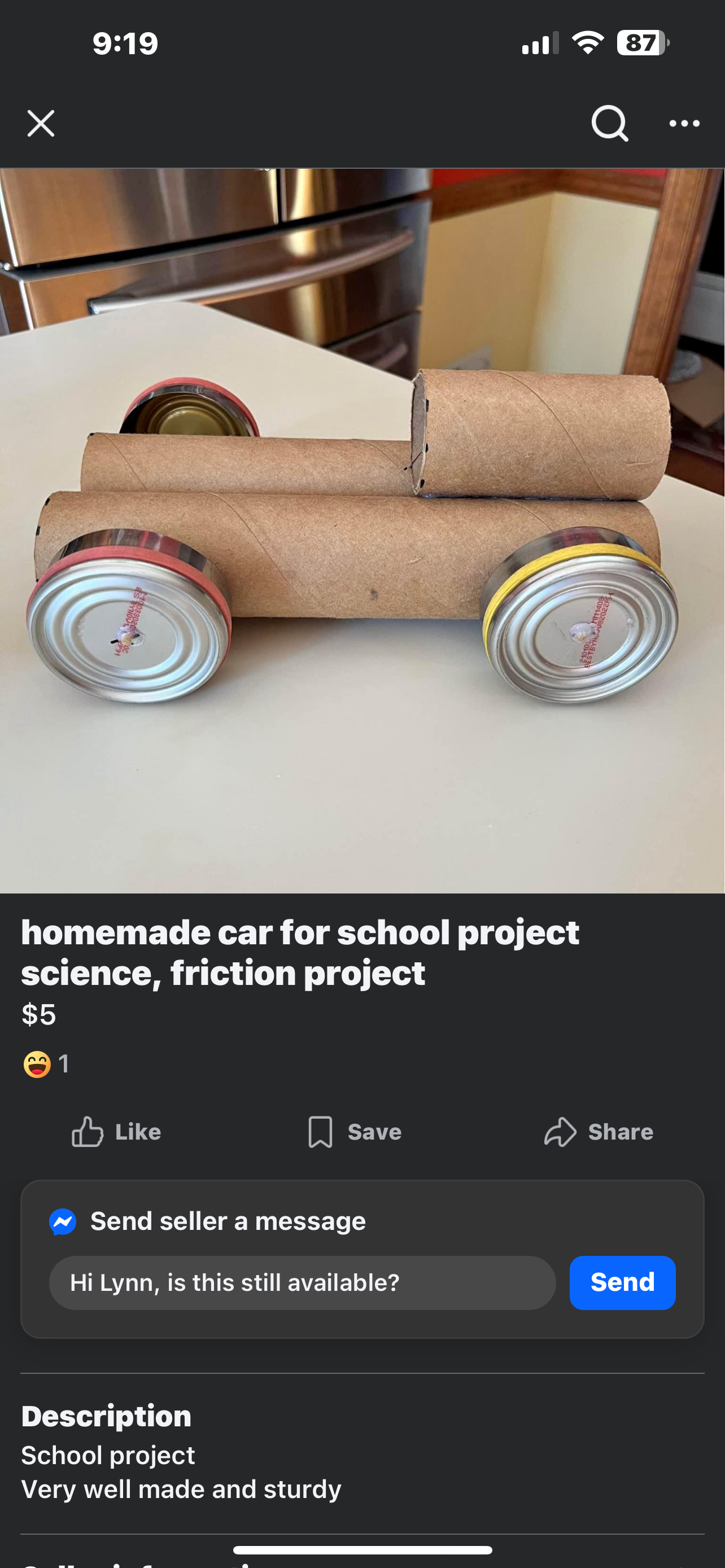Close the listing with the X icon
The width and height of the screenshot is (725, 1568).
(41, 124)
